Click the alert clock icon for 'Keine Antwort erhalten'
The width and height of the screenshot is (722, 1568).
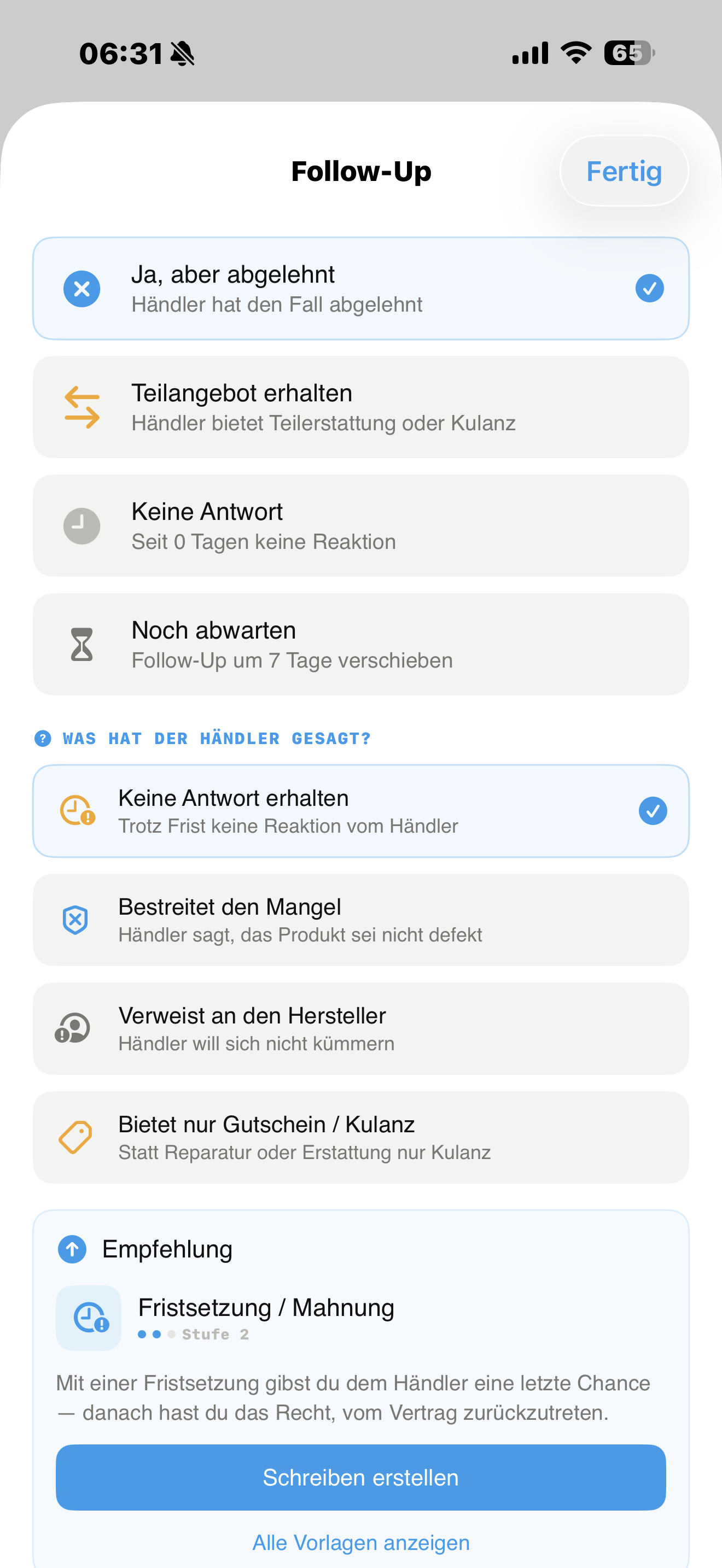pyautogui.click(x=75, y=810)
